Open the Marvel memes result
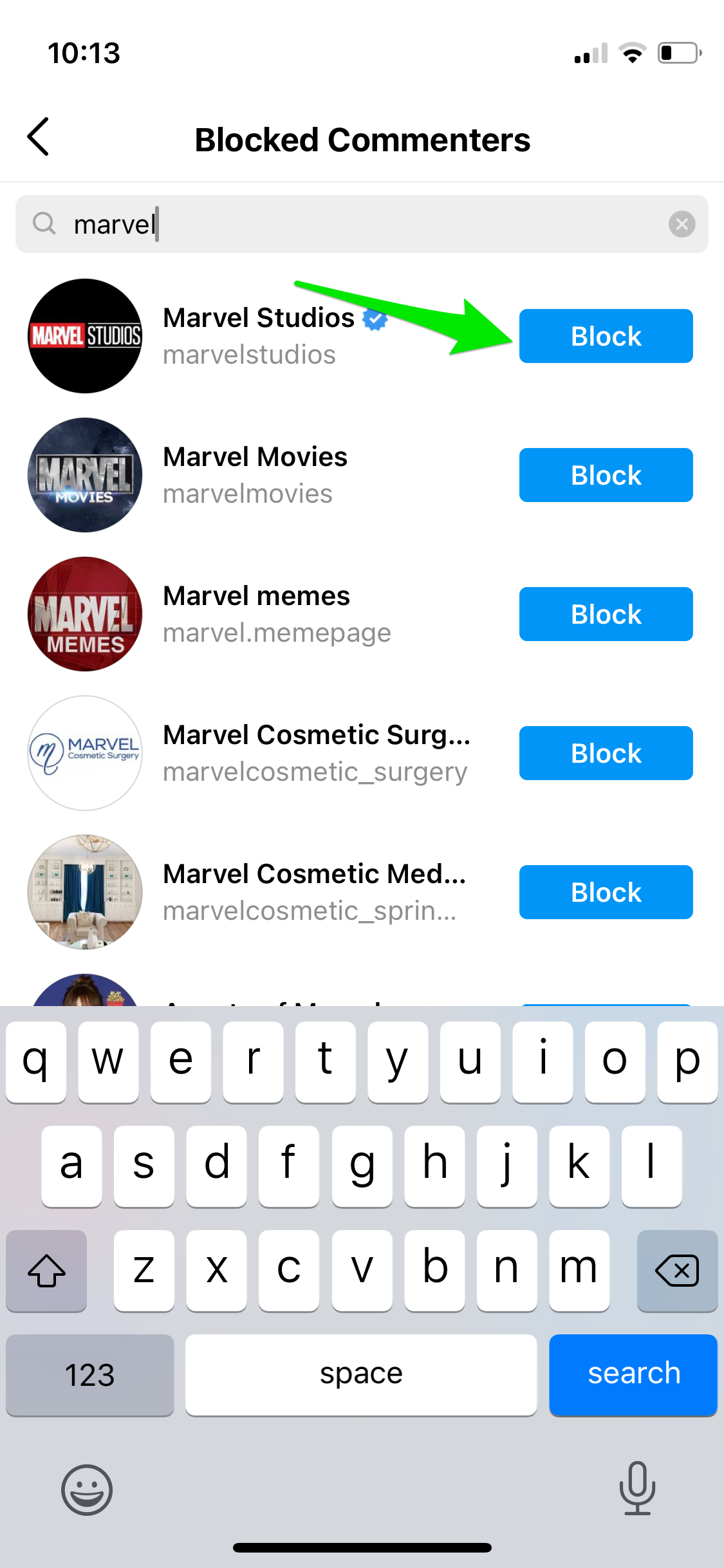The image size is (724, 1568). pyautogui.click(x=257, y=615)
